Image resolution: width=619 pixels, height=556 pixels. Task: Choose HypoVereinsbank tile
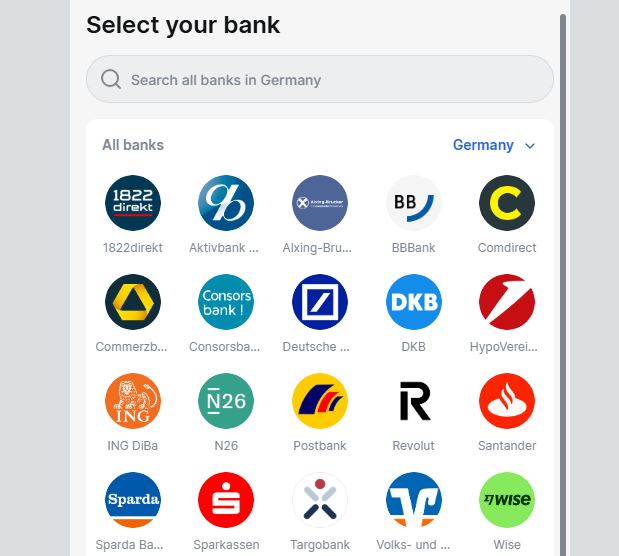[507, 302]
